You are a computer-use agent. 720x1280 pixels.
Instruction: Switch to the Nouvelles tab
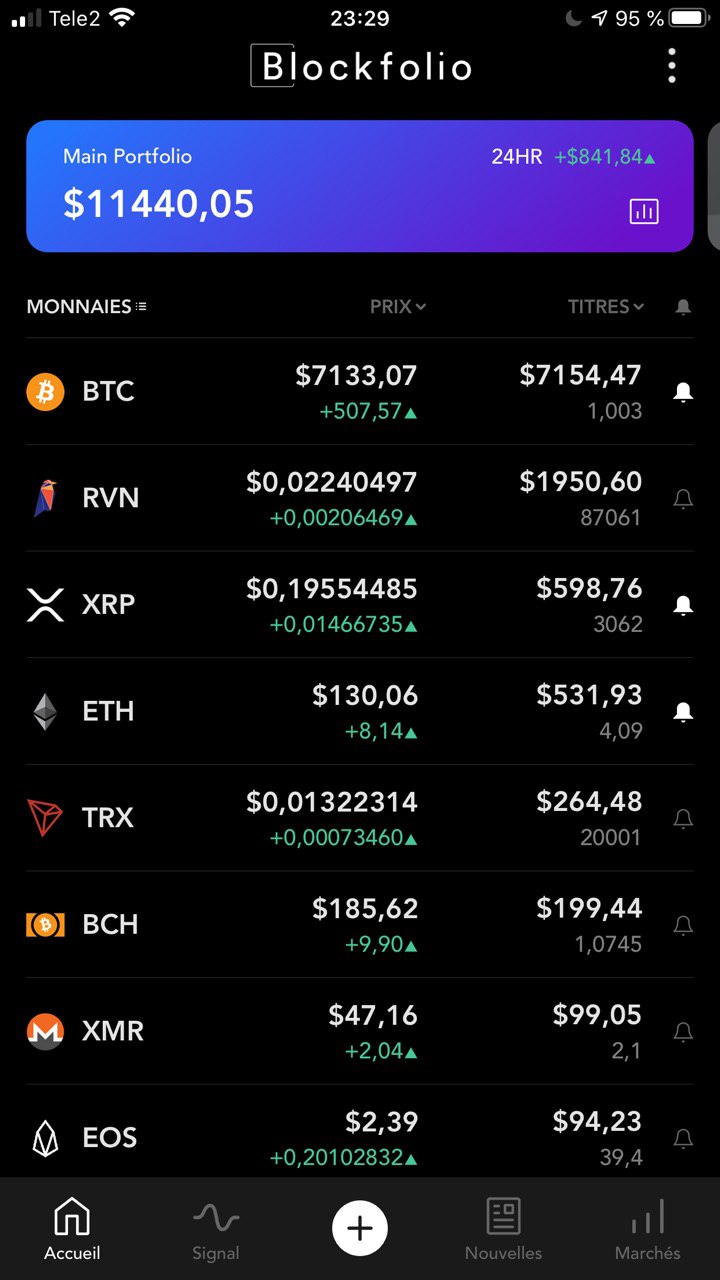tap(503, 1230)
